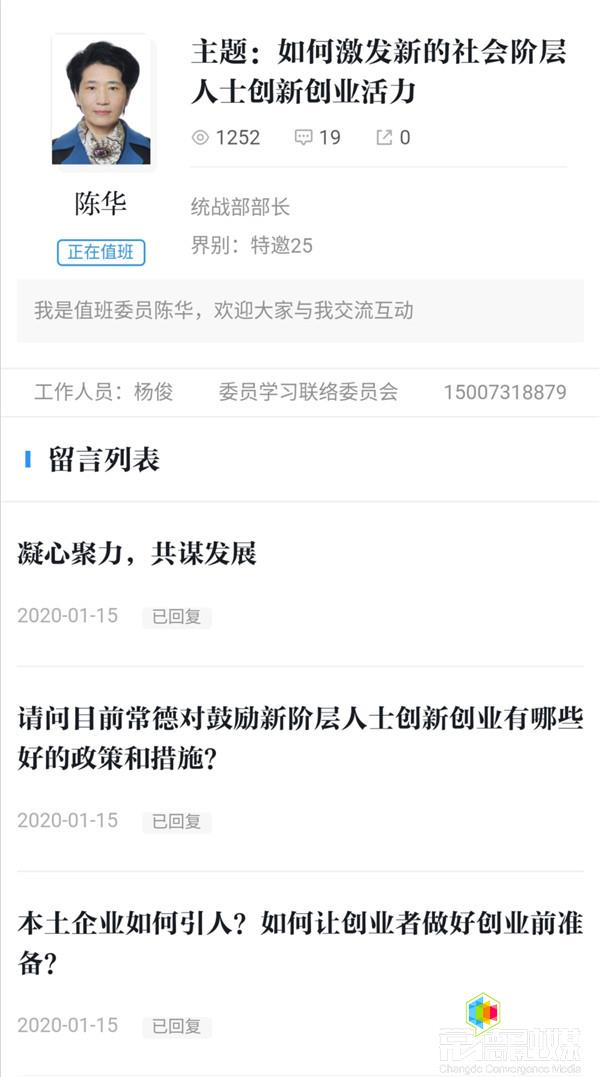Open the message '本土企业如何引人？'

(300, 942)
